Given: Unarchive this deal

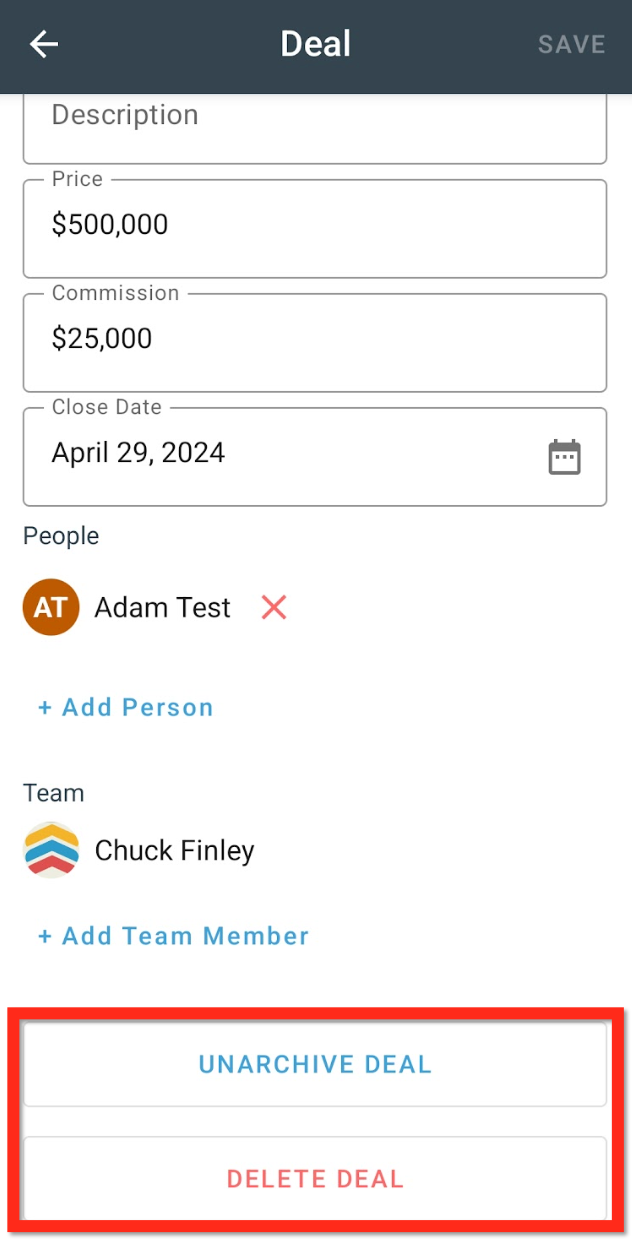Looking at the screenshot, I should pos(315,1064).
